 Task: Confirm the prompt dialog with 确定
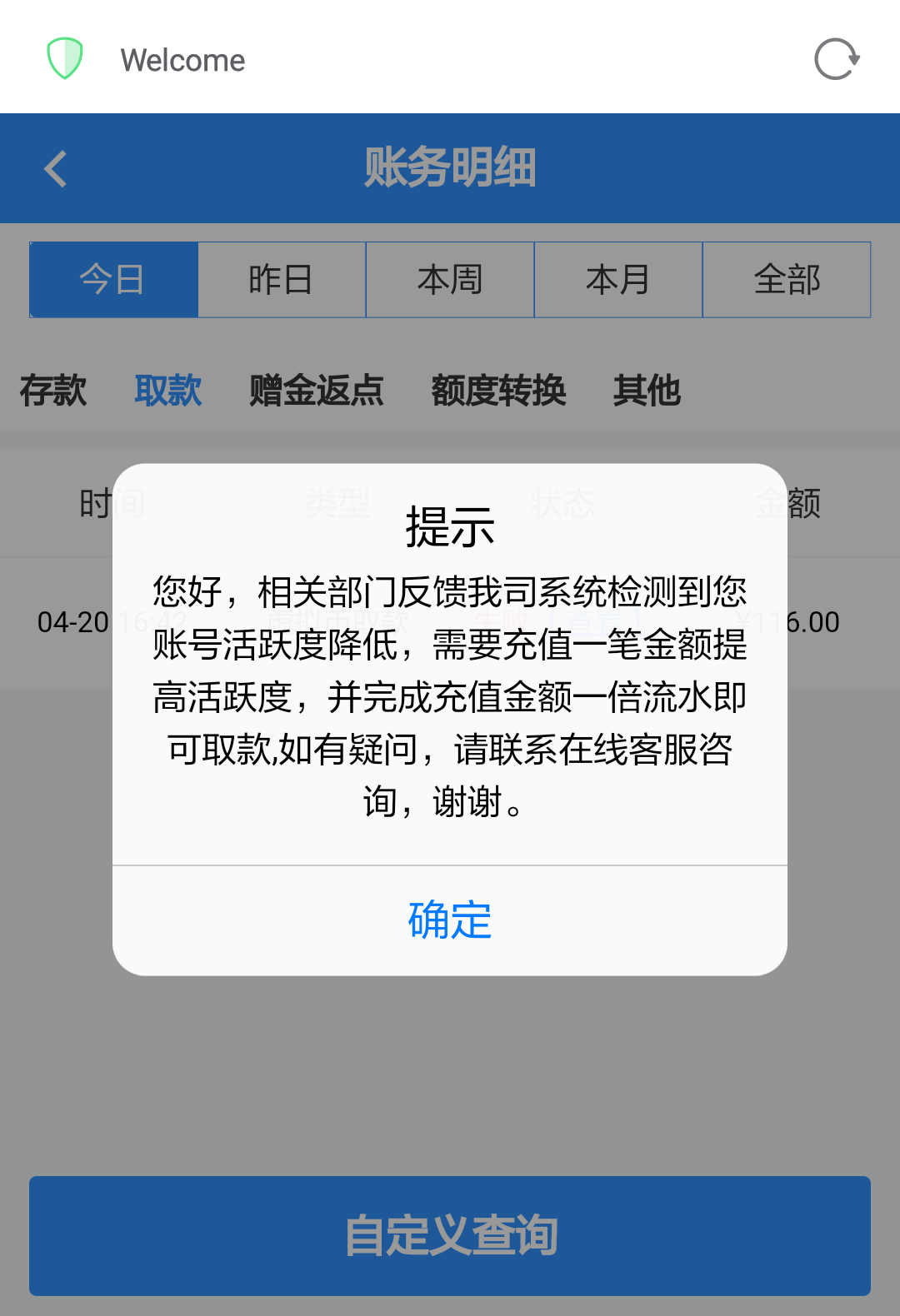[450, 920]
